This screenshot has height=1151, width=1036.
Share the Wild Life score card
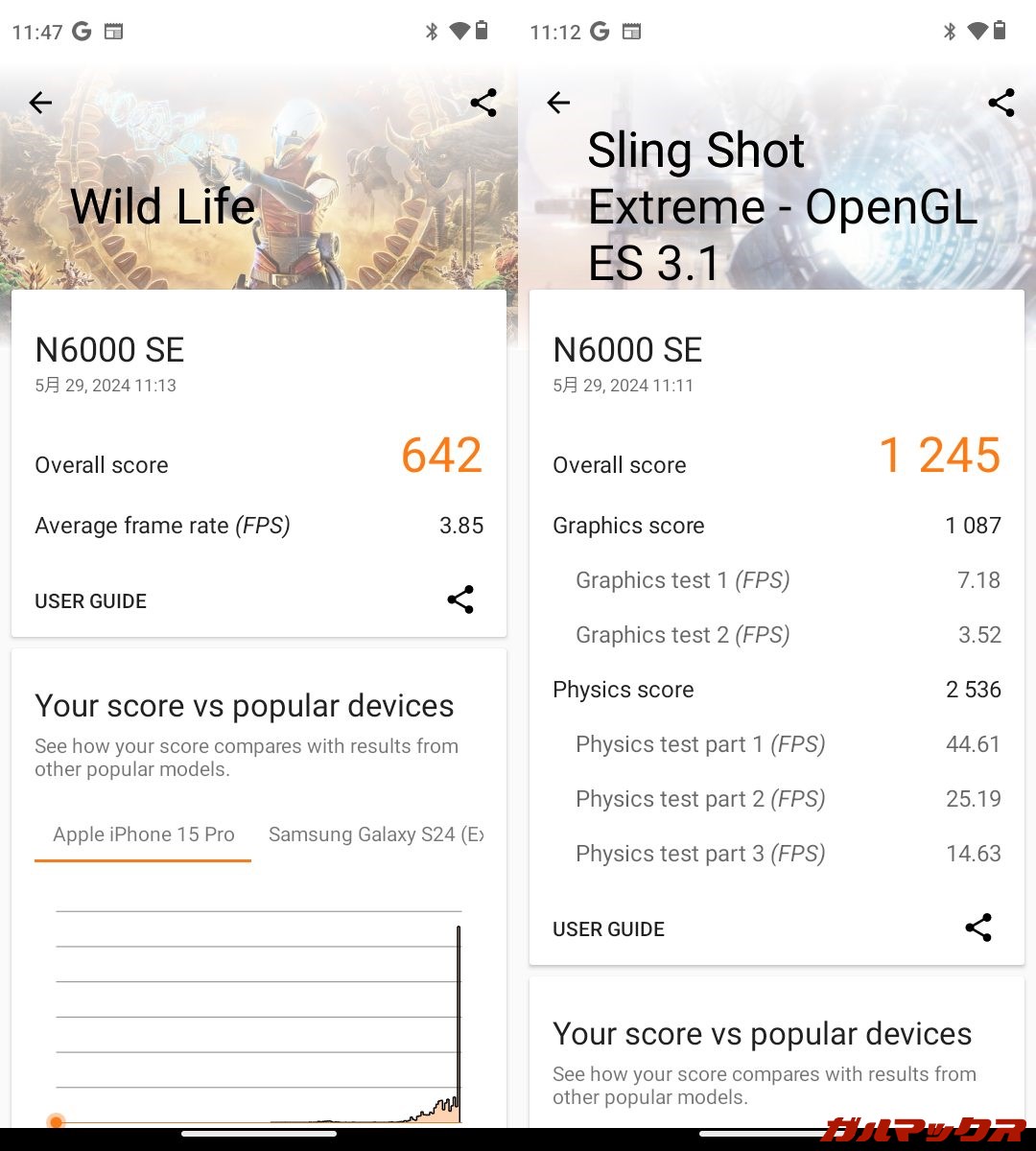[460, 600]
